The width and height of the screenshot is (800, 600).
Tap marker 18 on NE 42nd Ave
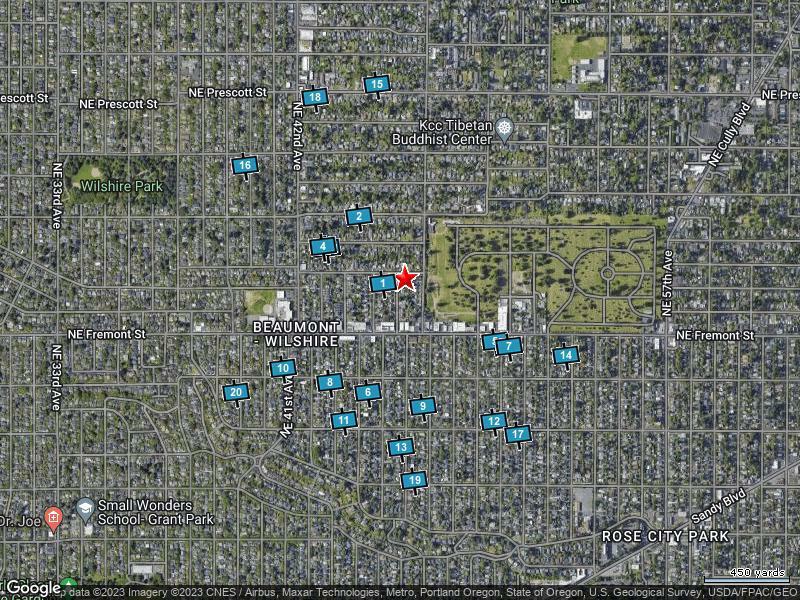click(315, 98)
